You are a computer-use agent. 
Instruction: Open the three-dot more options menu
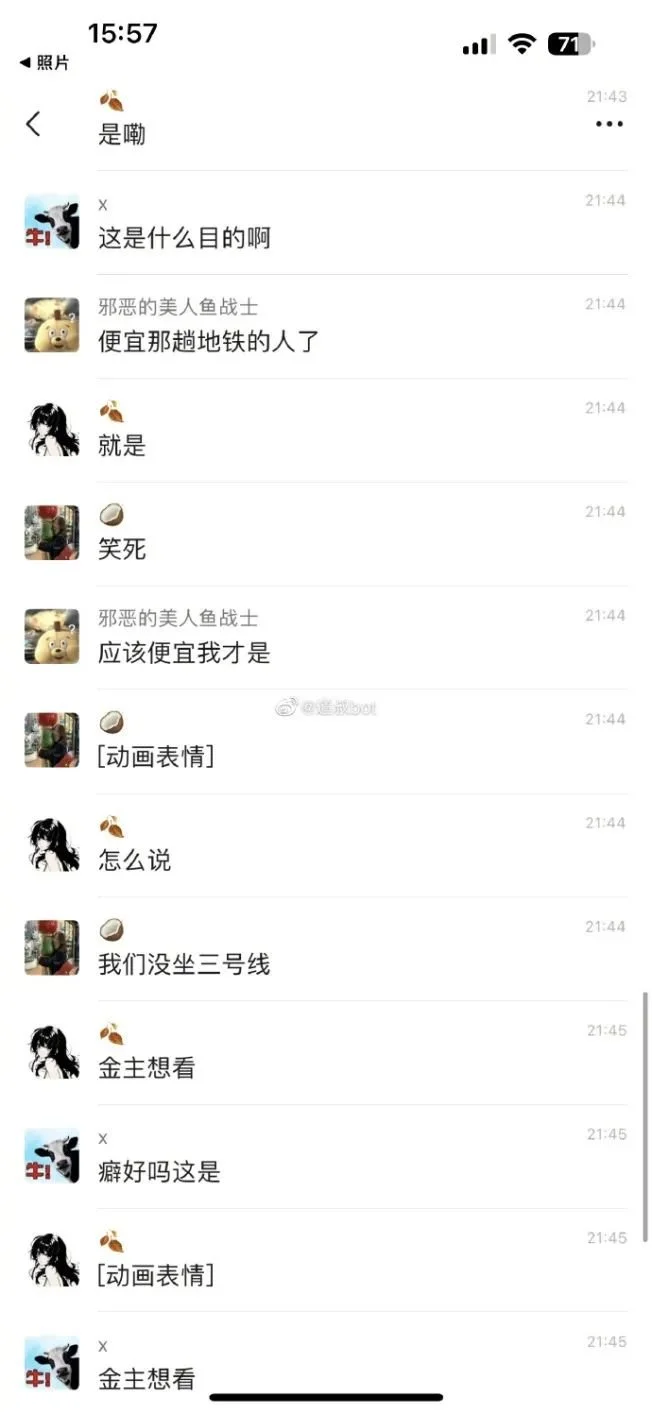(609, 124)
